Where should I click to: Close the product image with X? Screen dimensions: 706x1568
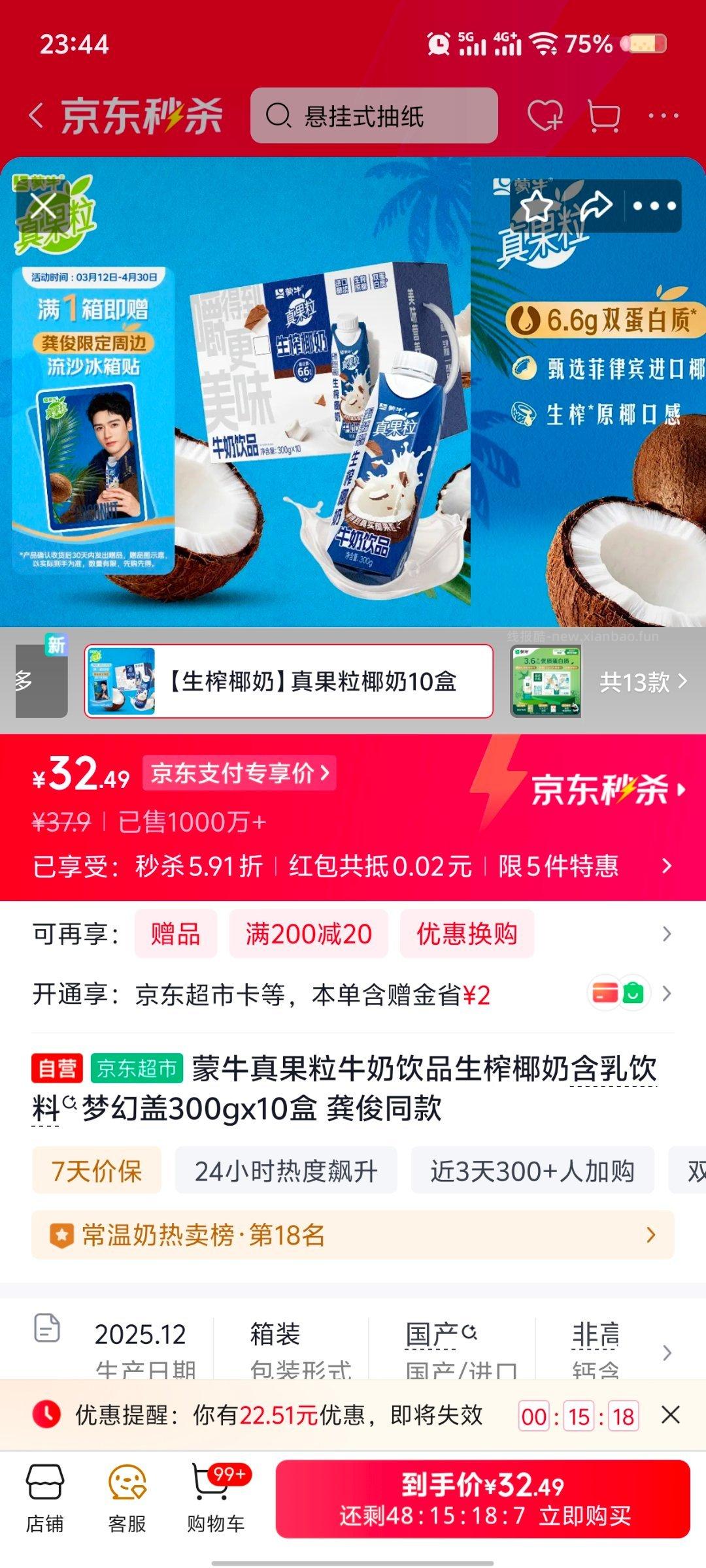point(44,207)
